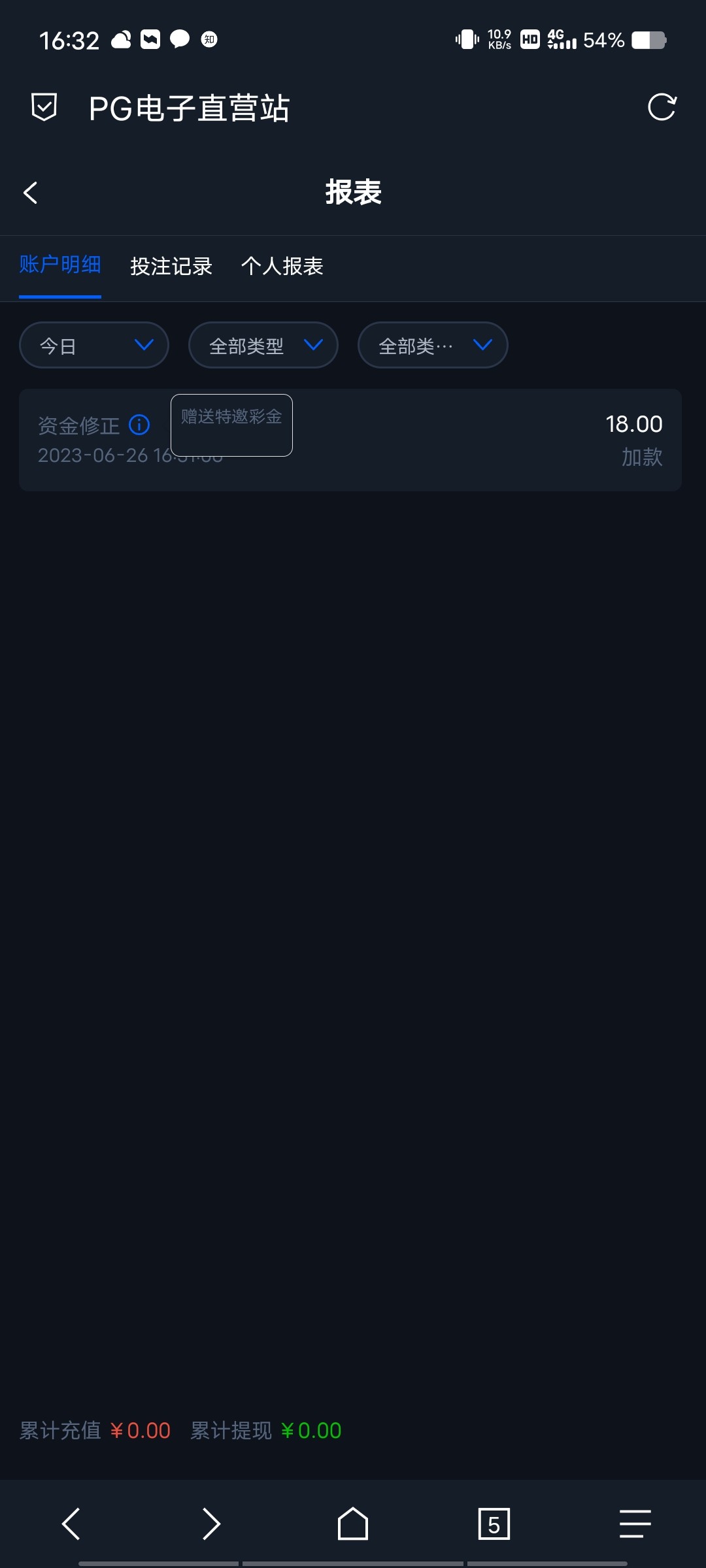Expand the 全部类… filter dropdown
This screenshot has width=706, height=1568.
pos(433,345)
